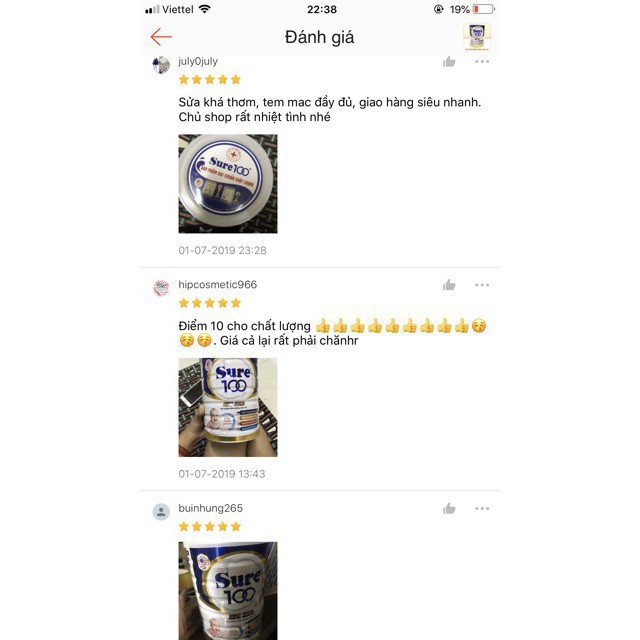View july0july's review photo

pos(228,184)
